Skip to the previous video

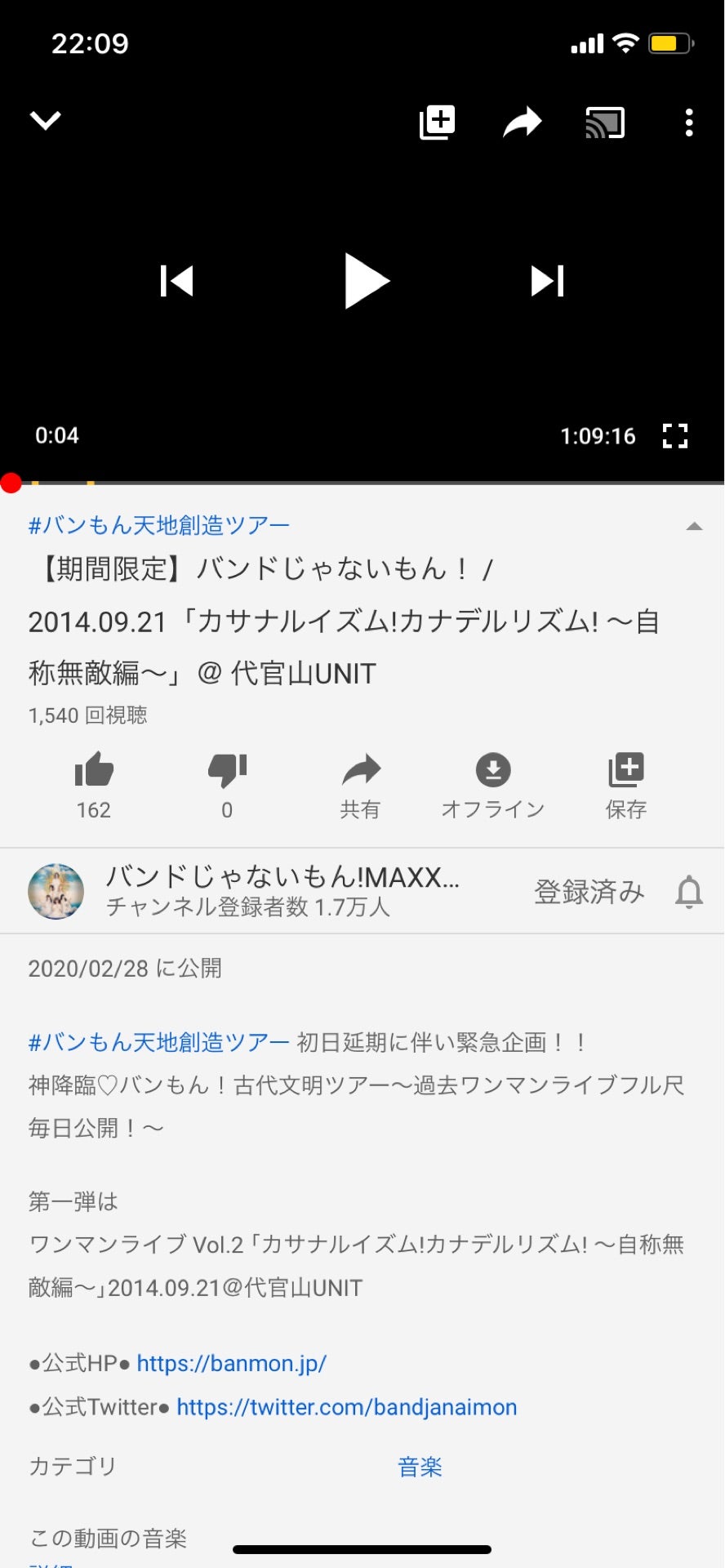176,281
